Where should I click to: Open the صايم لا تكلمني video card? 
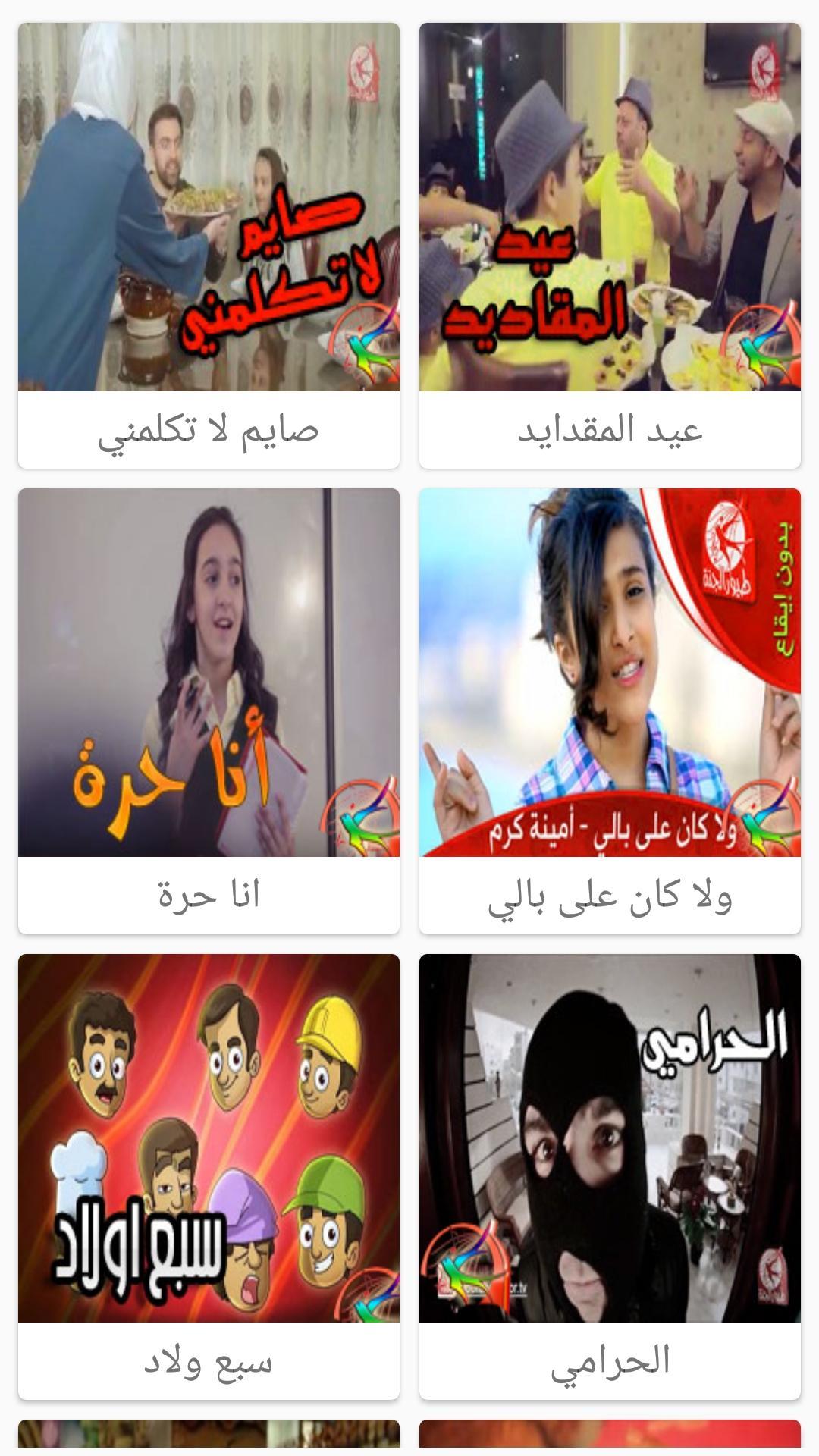209,245
